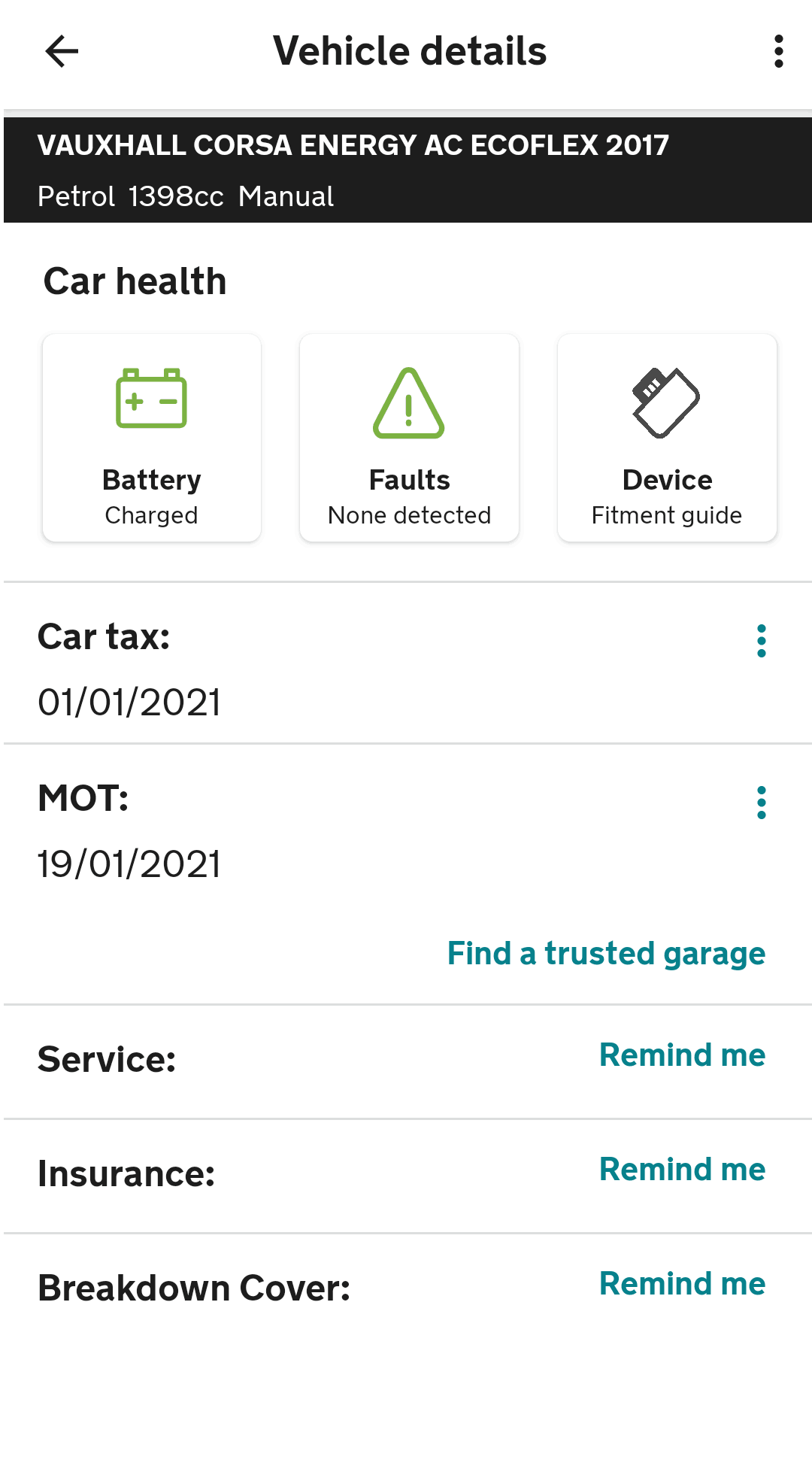Image resolution: width=812 pixels, height=1466 pixels.
Task: Enable Breakdown Cover reminder
Action: (681, 1284)
